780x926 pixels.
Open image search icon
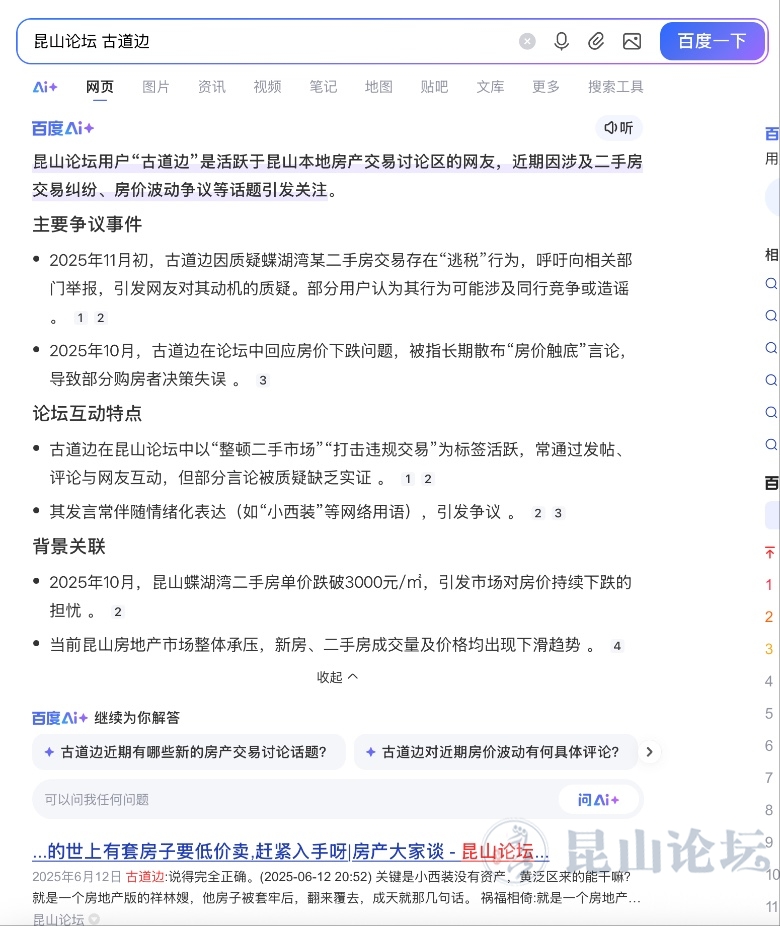pos(631,41)
